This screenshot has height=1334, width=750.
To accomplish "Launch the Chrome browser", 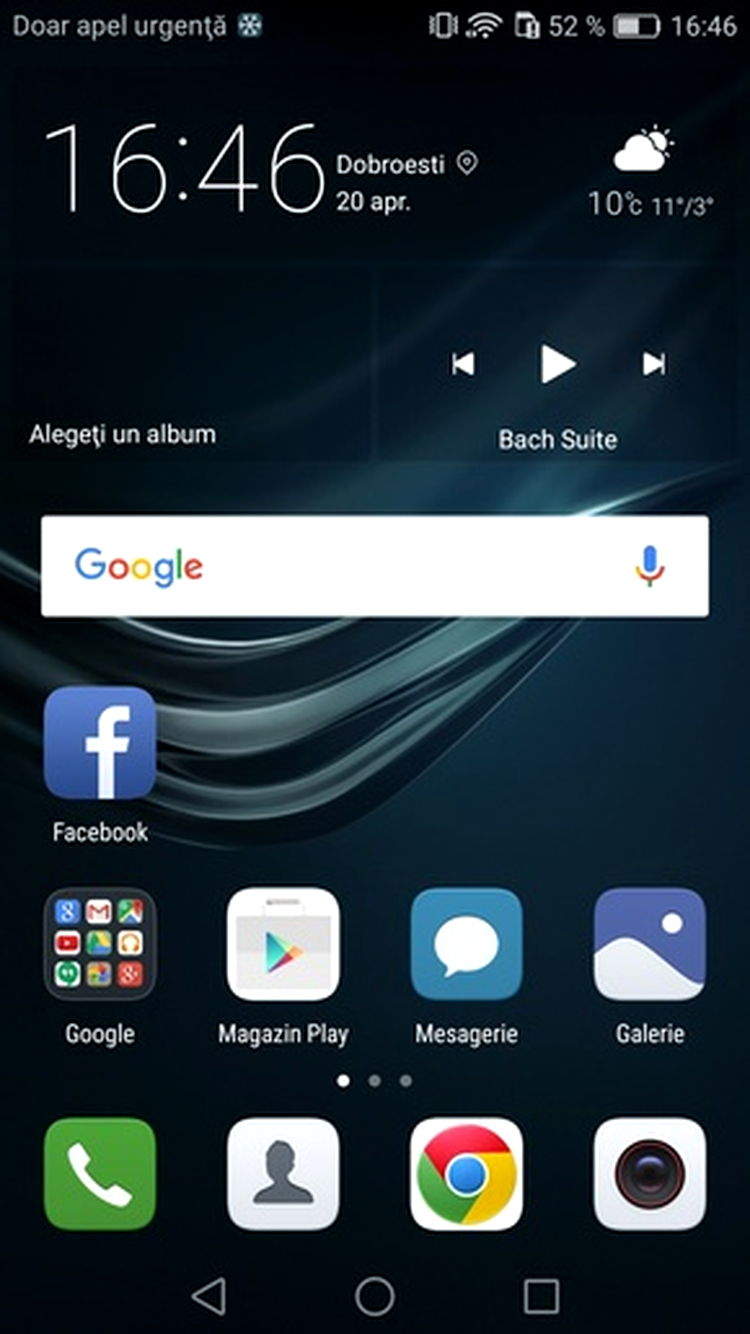I will pos(466,1174).
